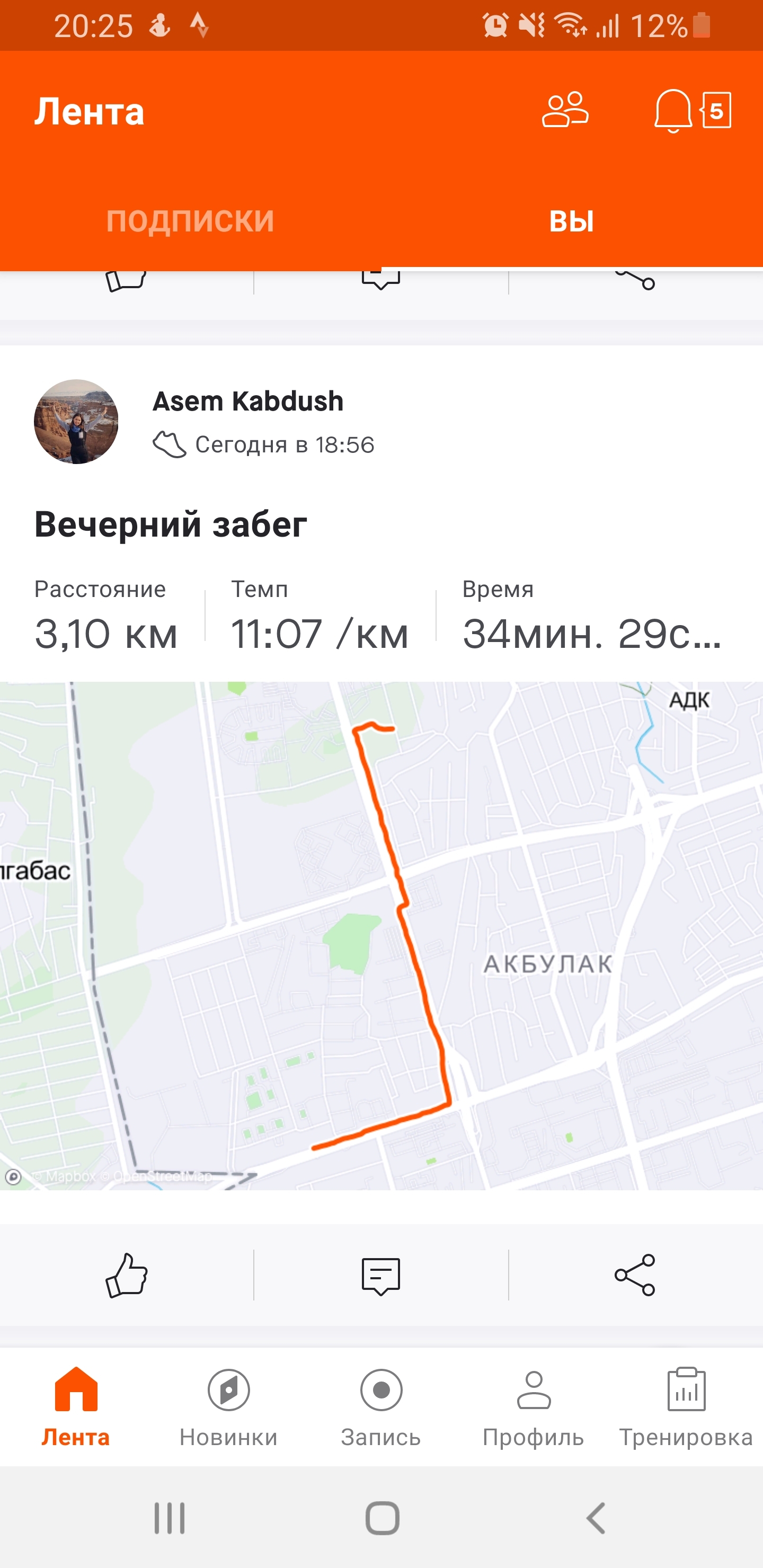The height and width of the screenshot is (1568, 763).
Task: Open the notifications bell
Action: coord(672,110)
